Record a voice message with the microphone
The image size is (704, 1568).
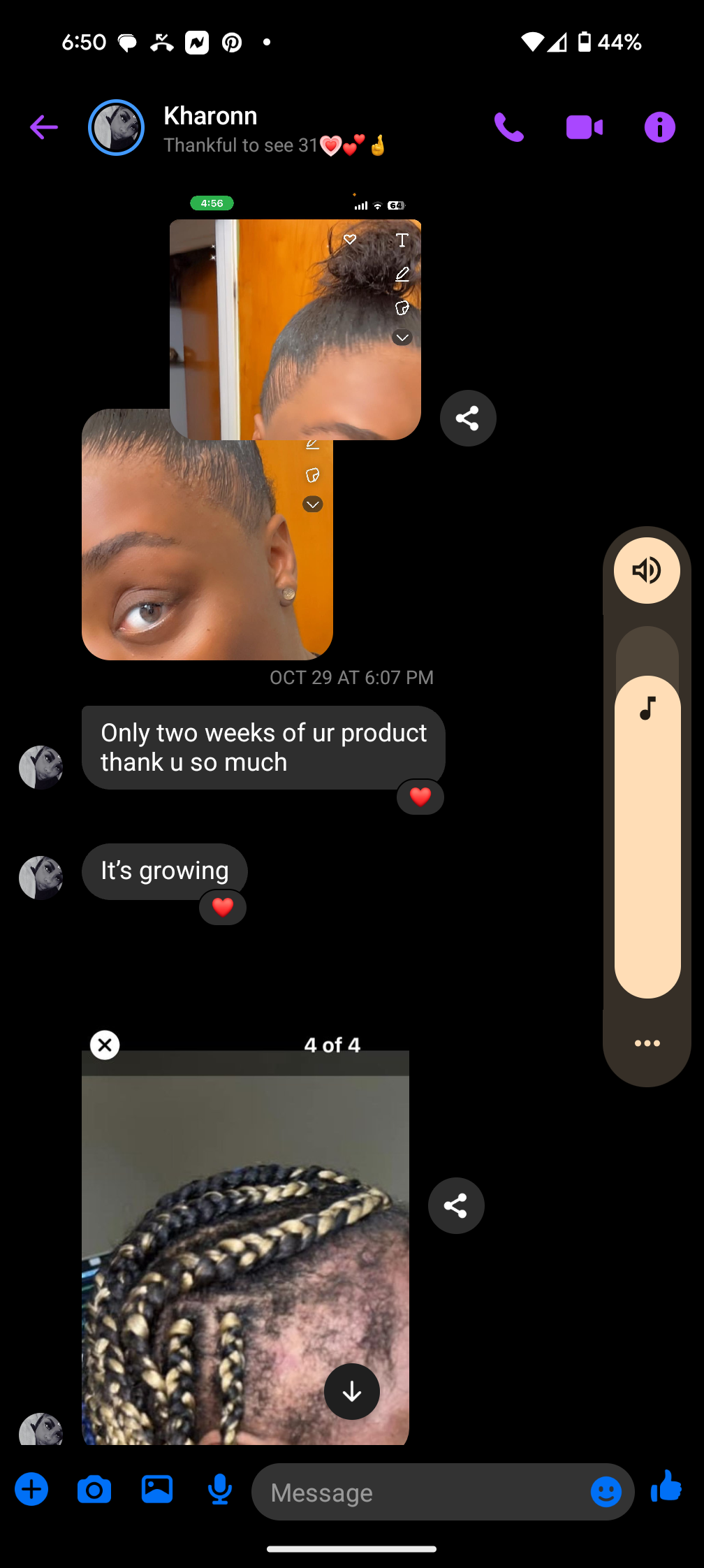point(219,1490)
